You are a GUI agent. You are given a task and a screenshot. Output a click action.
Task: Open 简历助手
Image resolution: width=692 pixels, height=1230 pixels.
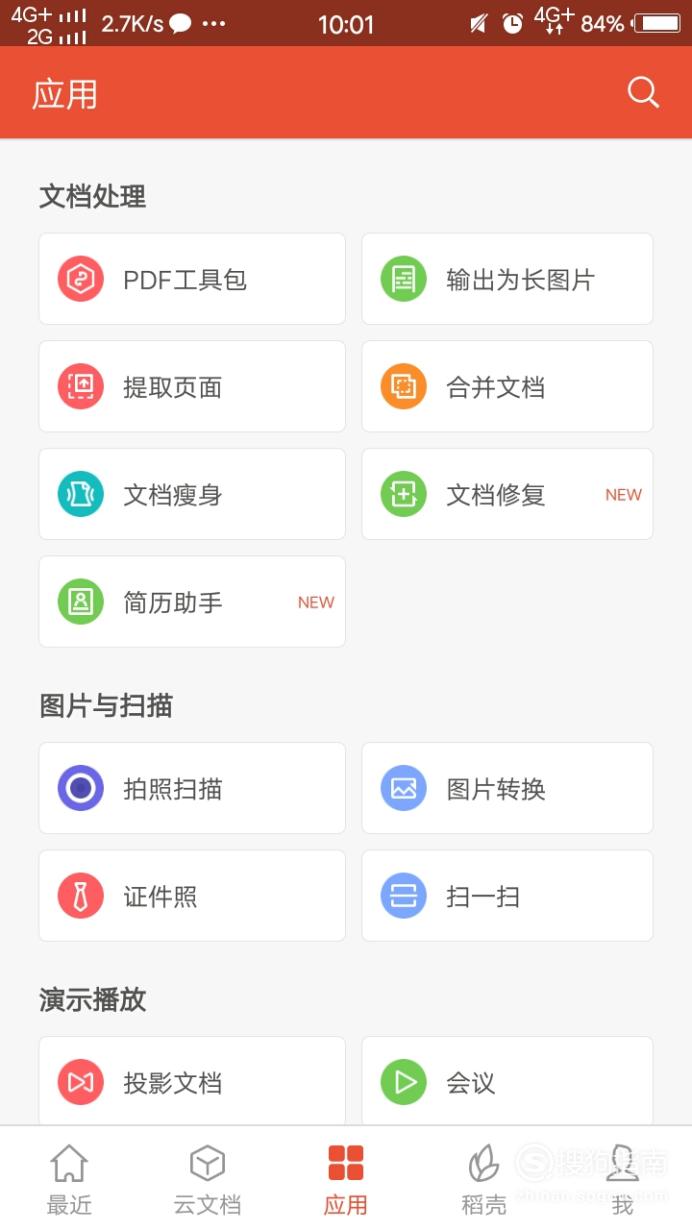click(192, 602)
